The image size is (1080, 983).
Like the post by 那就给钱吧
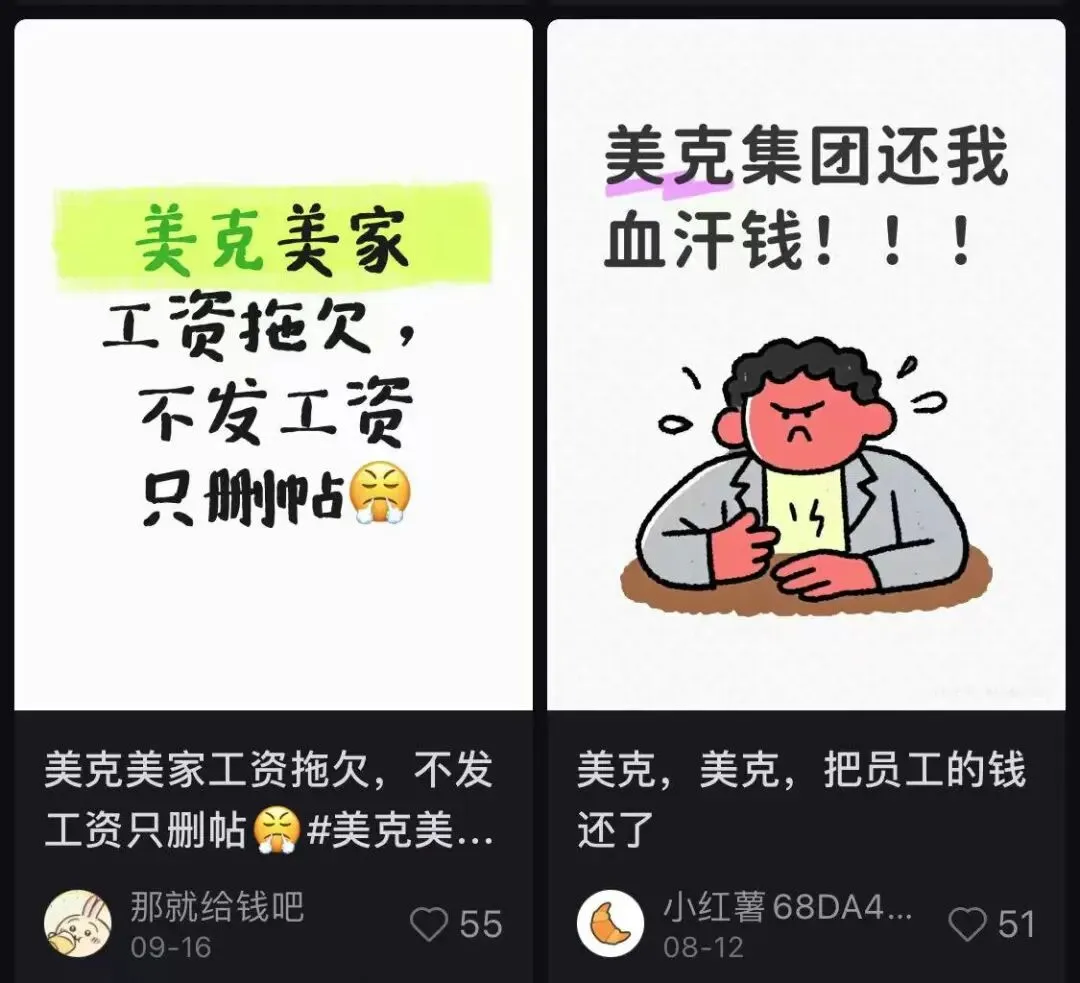click(430, 924)
